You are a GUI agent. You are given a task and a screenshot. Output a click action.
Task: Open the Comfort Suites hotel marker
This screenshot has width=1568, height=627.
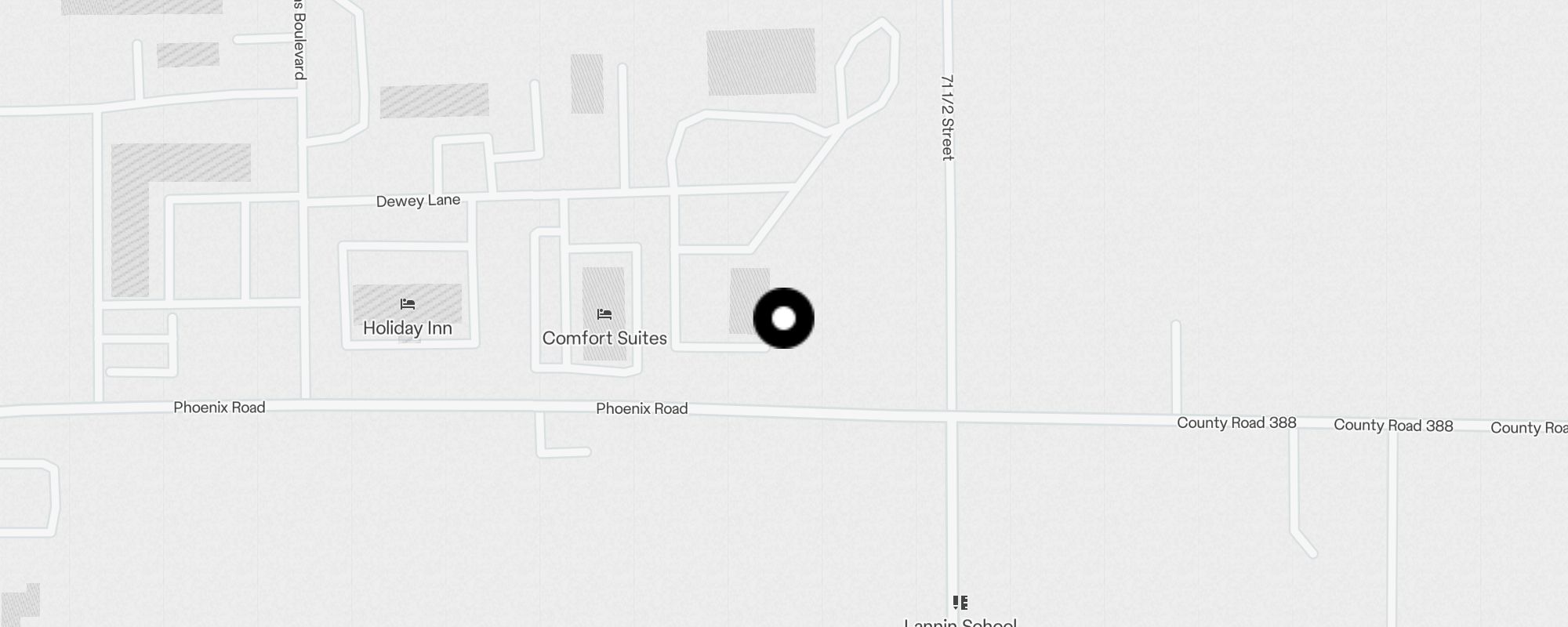pyautogui.click(x=604, y=315)
